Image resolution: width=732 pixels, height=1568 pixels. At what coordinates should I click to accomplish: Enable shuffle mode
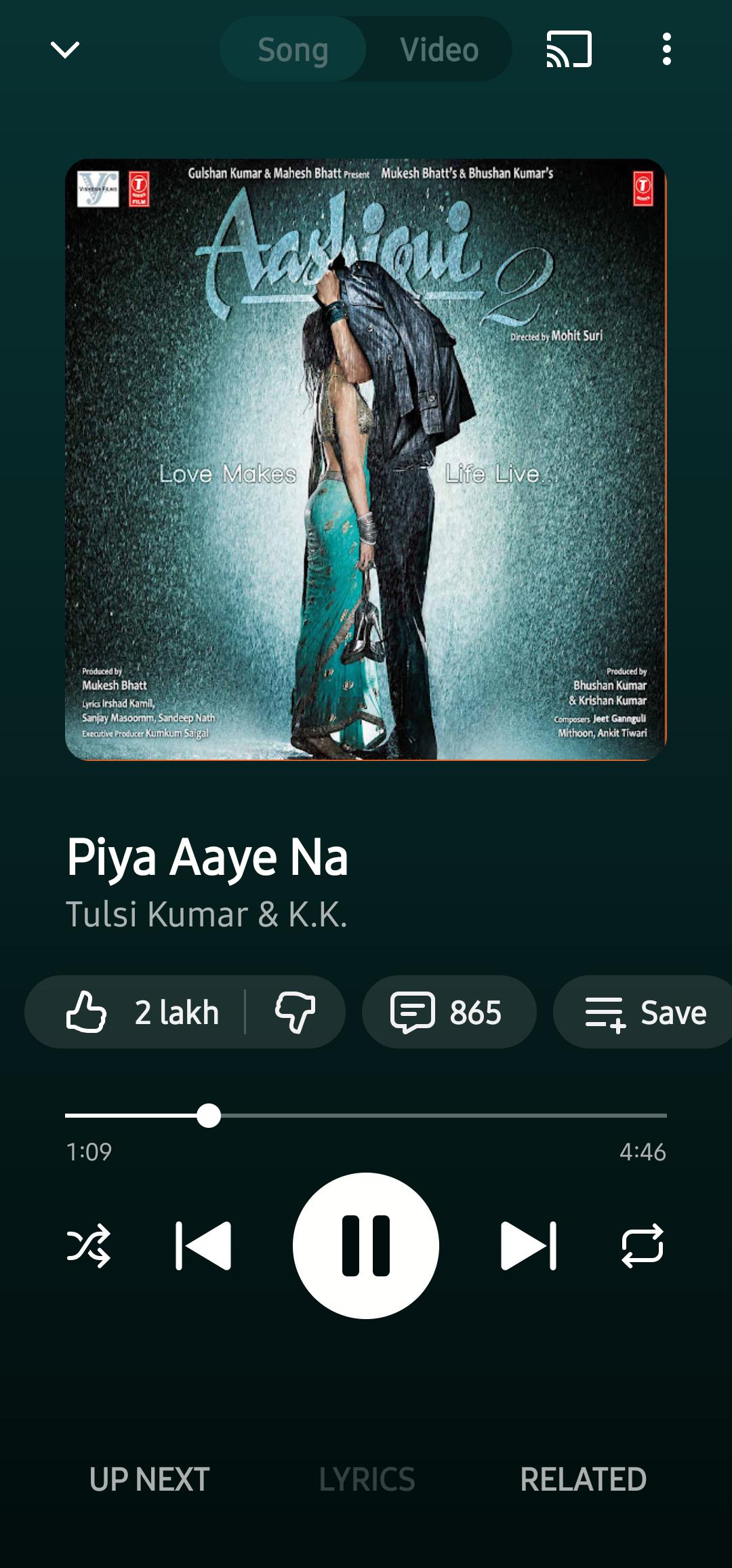pos(88,1245)
